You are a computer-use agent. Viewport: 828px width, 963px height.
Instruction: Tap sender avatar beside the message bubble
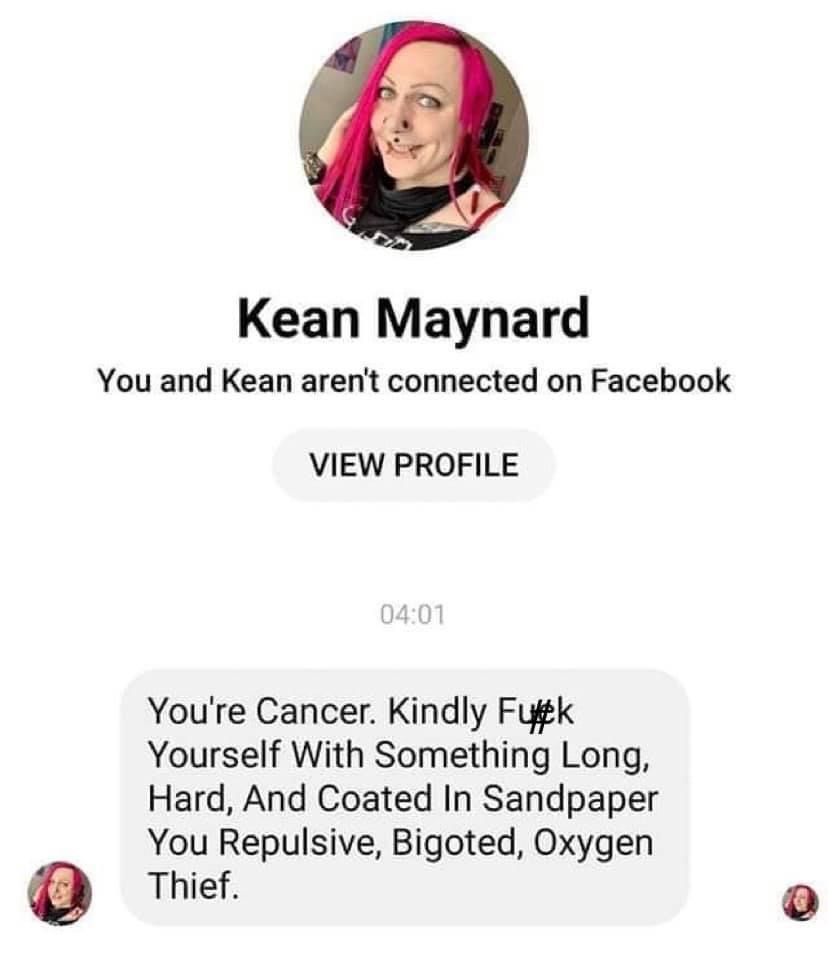pos(59,893)
